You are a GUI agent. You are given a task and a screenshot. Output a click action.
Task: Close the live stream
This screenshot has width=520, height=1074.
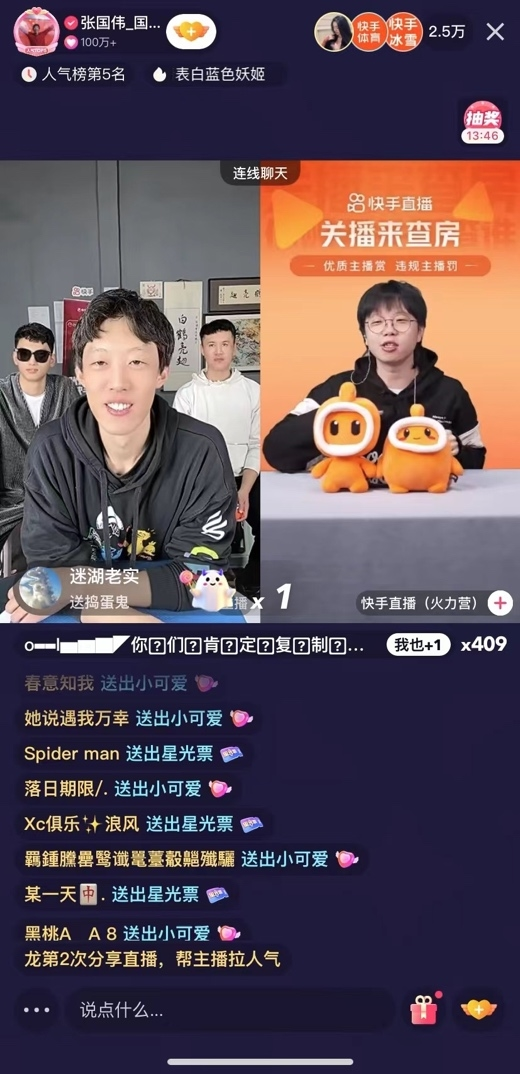[495, 32]
